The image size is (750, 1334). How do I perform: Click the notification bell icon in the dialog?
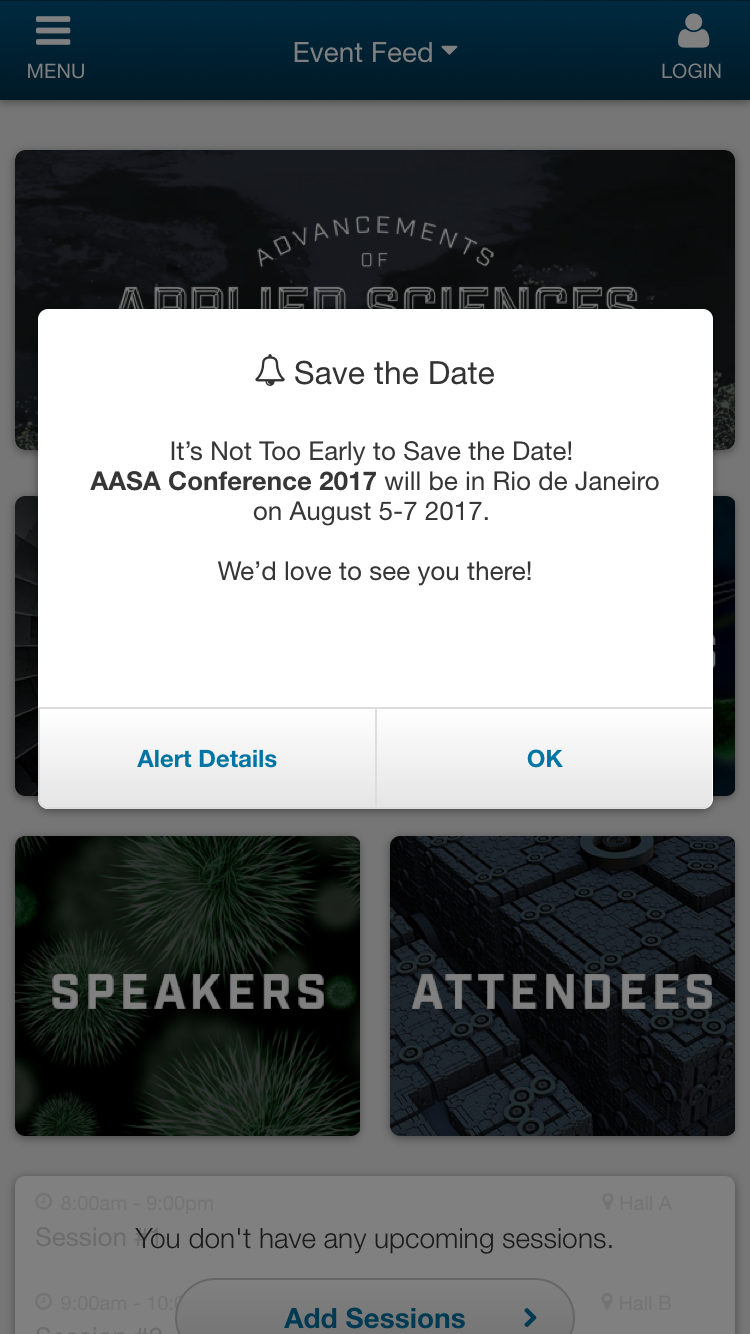click(x=269, y=371)
